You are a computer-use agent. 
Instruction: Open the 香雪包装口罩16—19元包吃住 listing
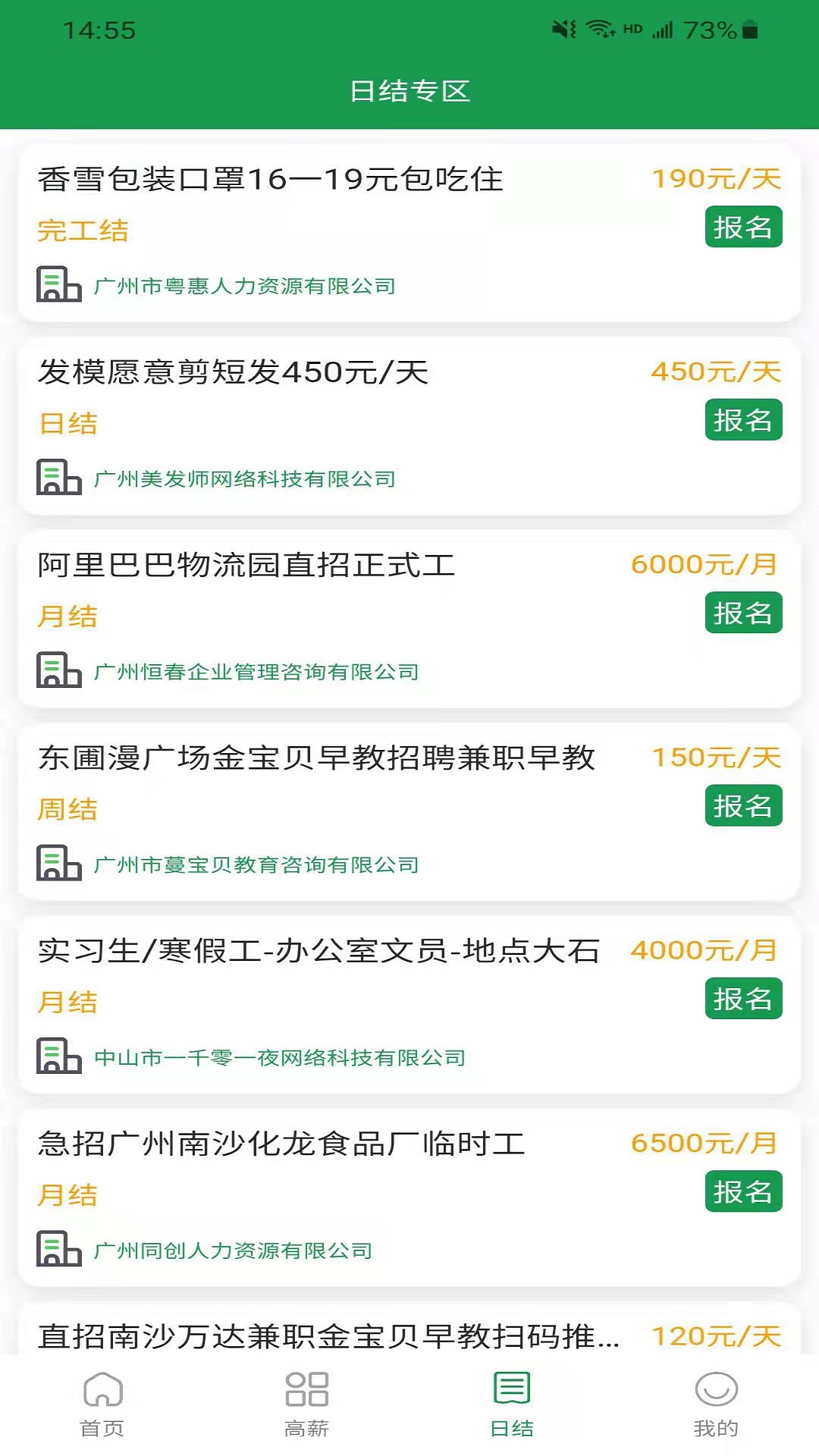click(x=271, y=180)
